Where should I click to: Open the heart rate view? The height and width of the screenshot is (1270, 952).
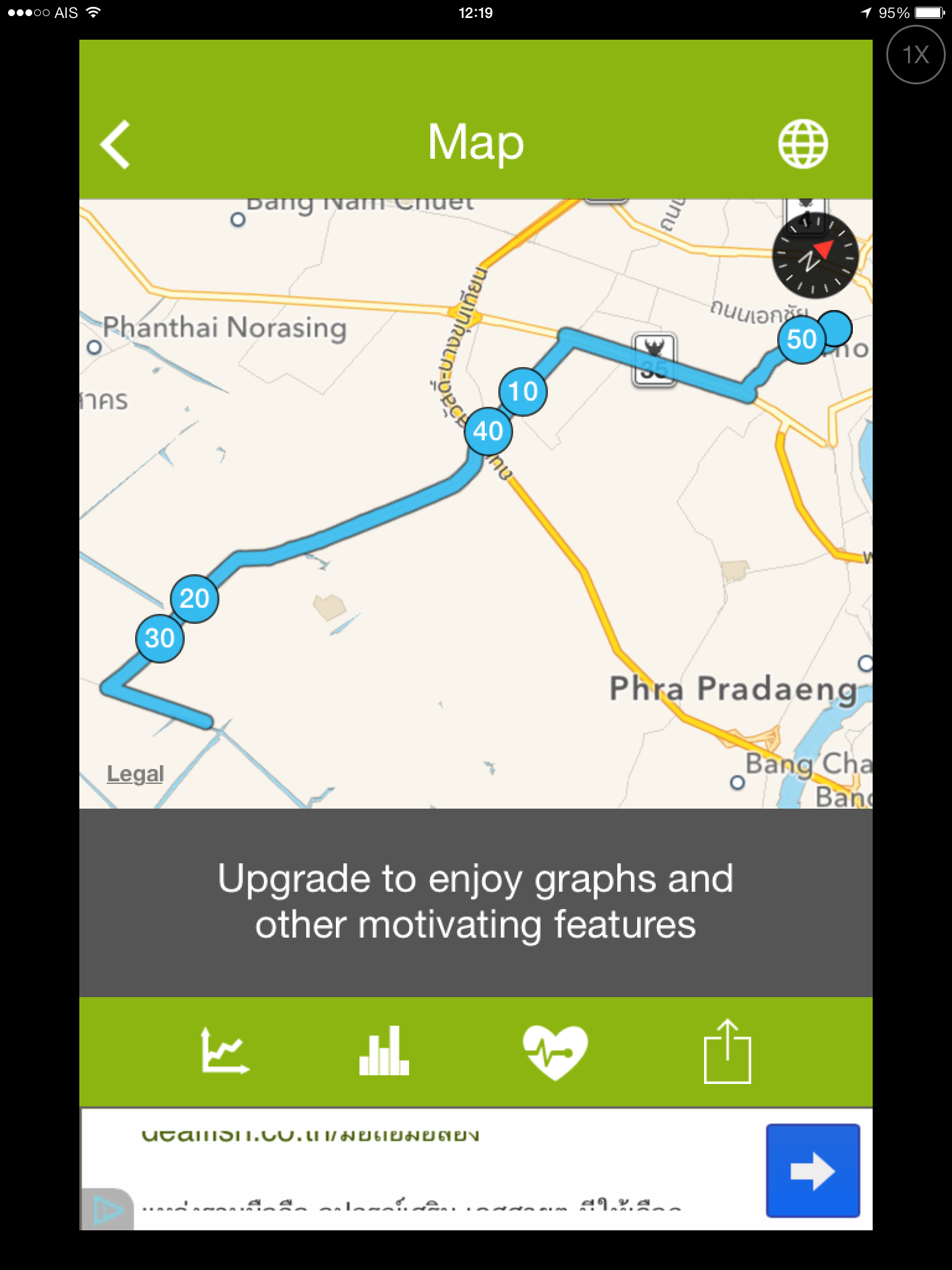tap(555, 1052)
